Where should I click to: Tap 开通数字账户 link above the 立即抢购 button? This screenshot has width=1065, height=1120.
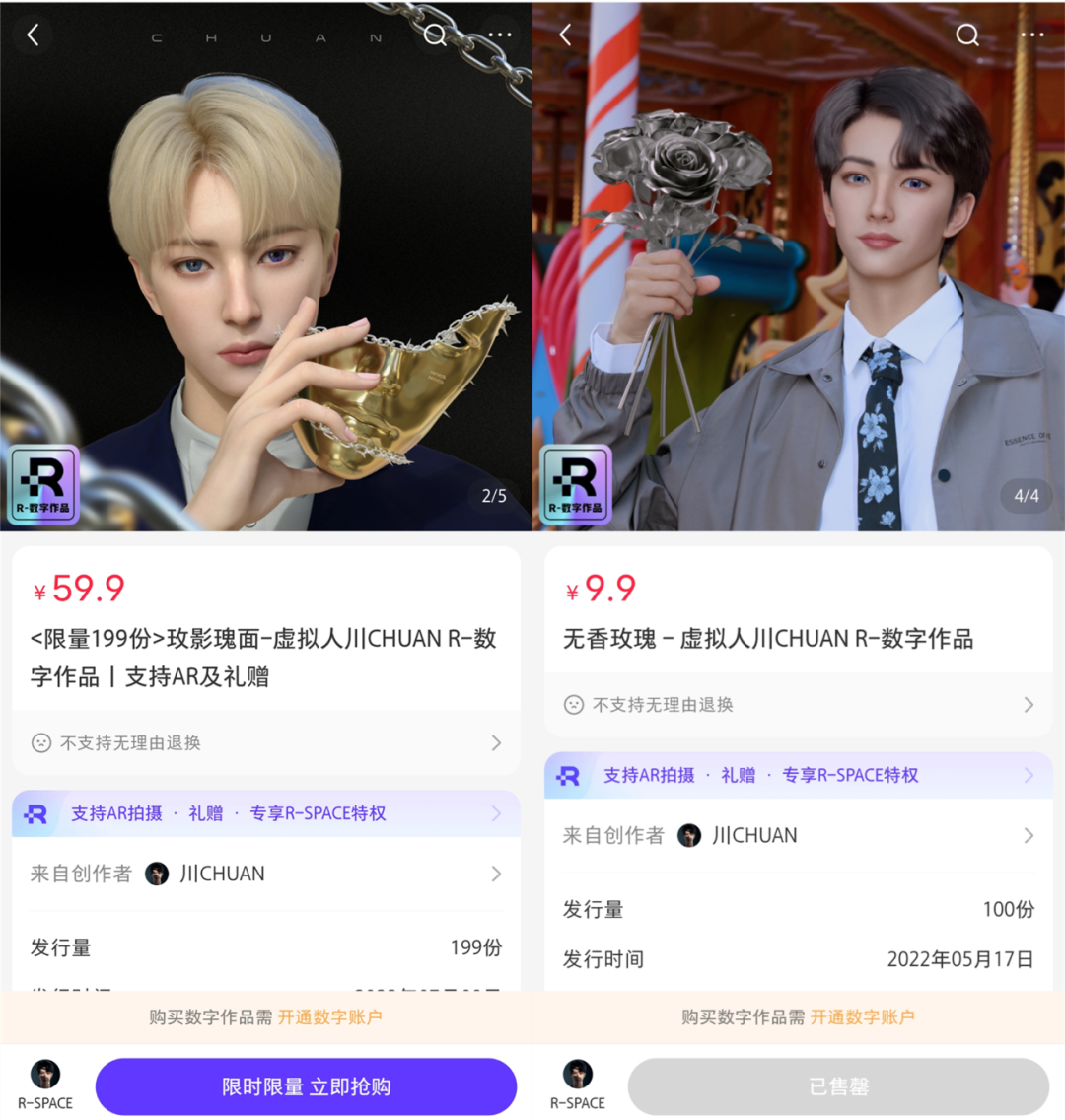329,1016
